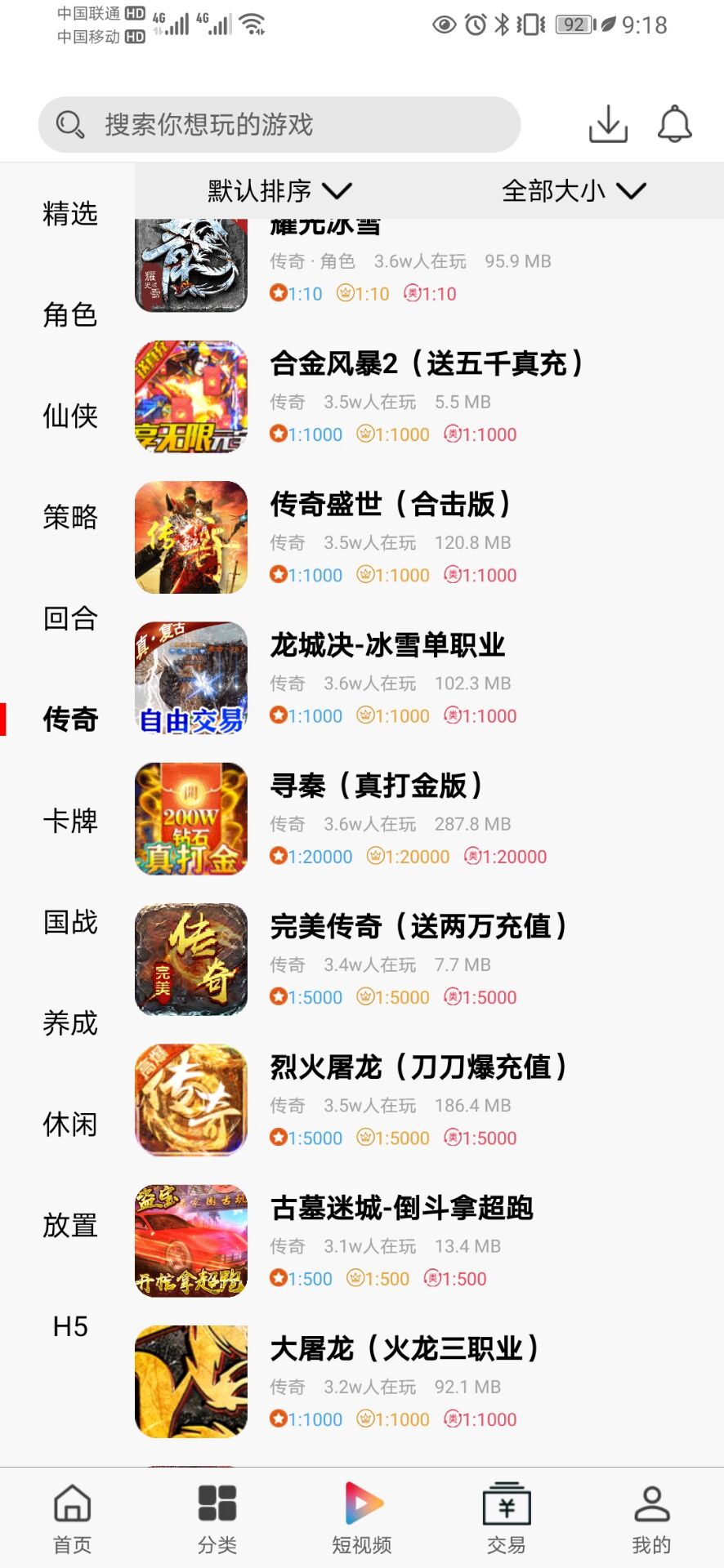Open the notifications bell
The width and height of the screenshot is (724, 1568).
click(x=675, y=124)
